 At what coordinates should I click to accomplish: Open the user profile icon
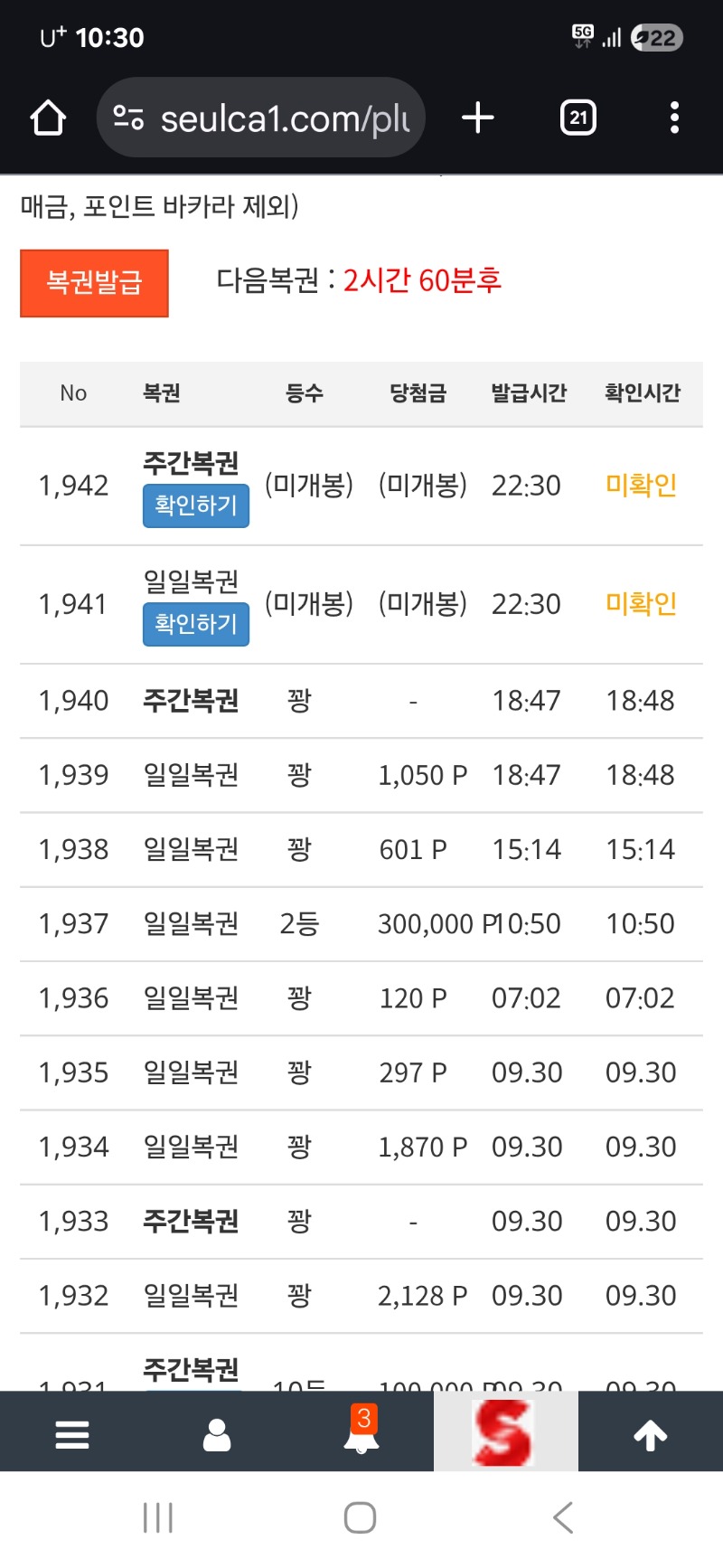point(217,1434)
